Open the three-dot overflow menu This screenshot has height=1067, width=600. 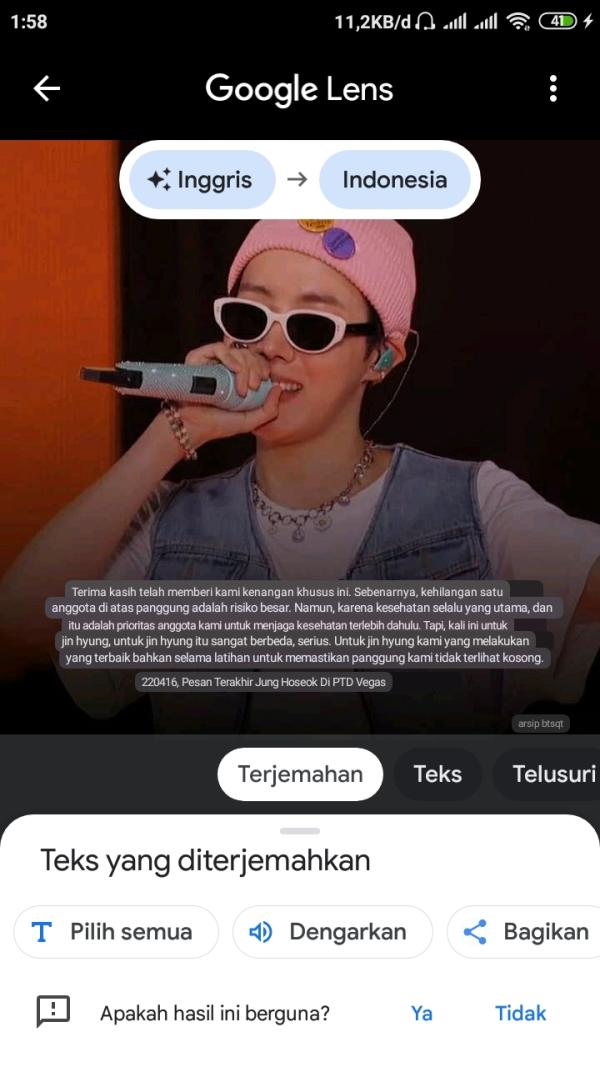[553, 89]
